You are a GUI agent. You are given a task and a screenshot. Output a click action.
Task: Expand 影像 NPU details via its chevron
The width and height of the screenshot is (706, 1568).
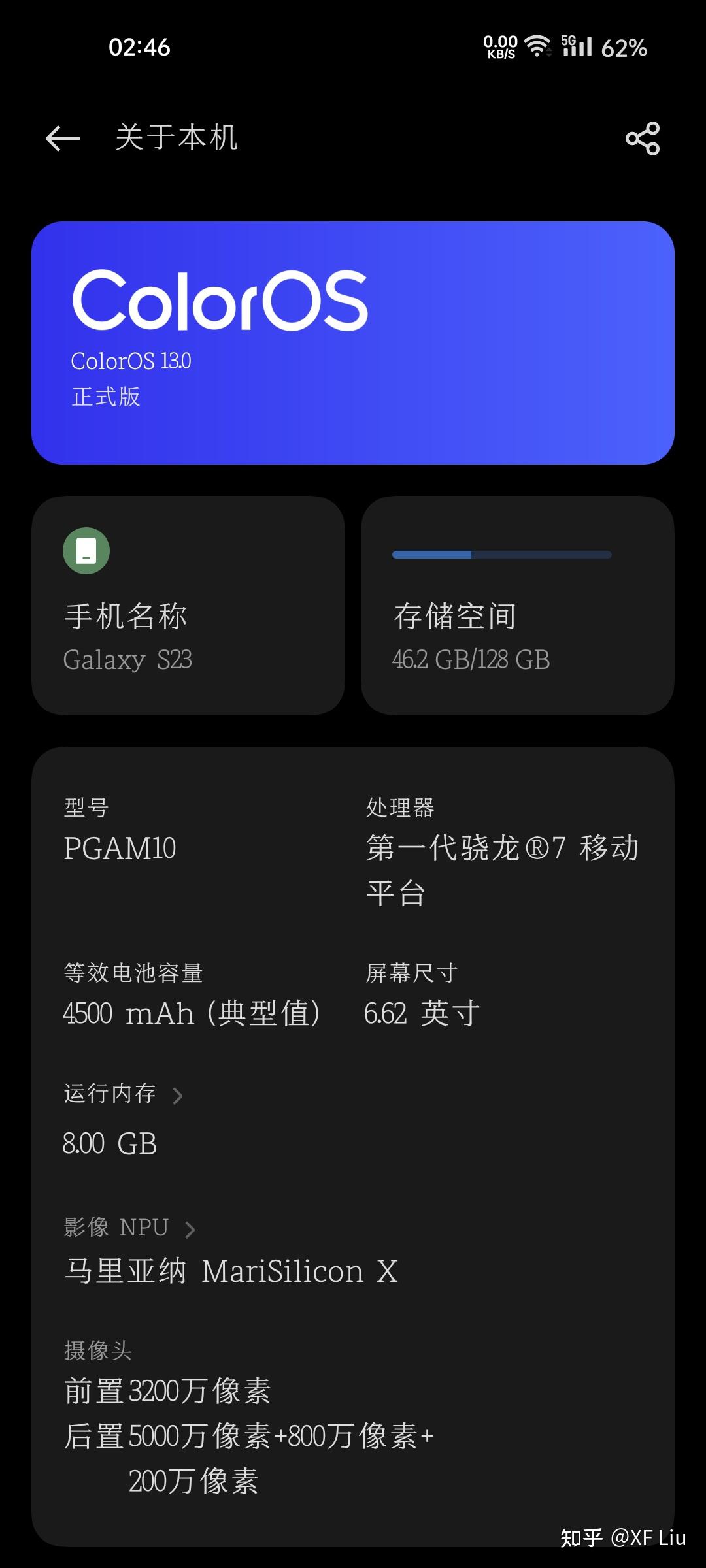pos(190,1228)
